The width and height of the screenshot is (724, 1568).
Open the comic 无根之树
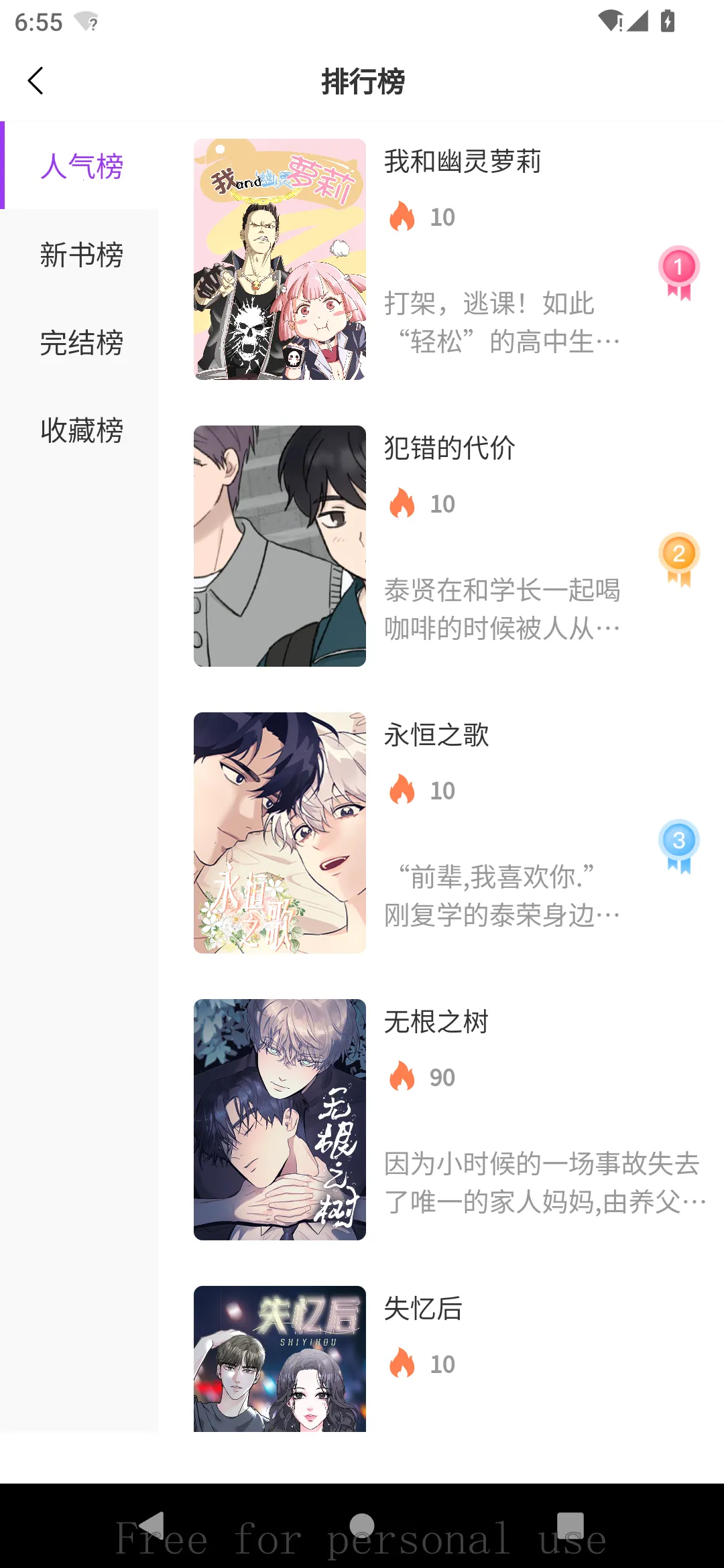[280, 1120]
